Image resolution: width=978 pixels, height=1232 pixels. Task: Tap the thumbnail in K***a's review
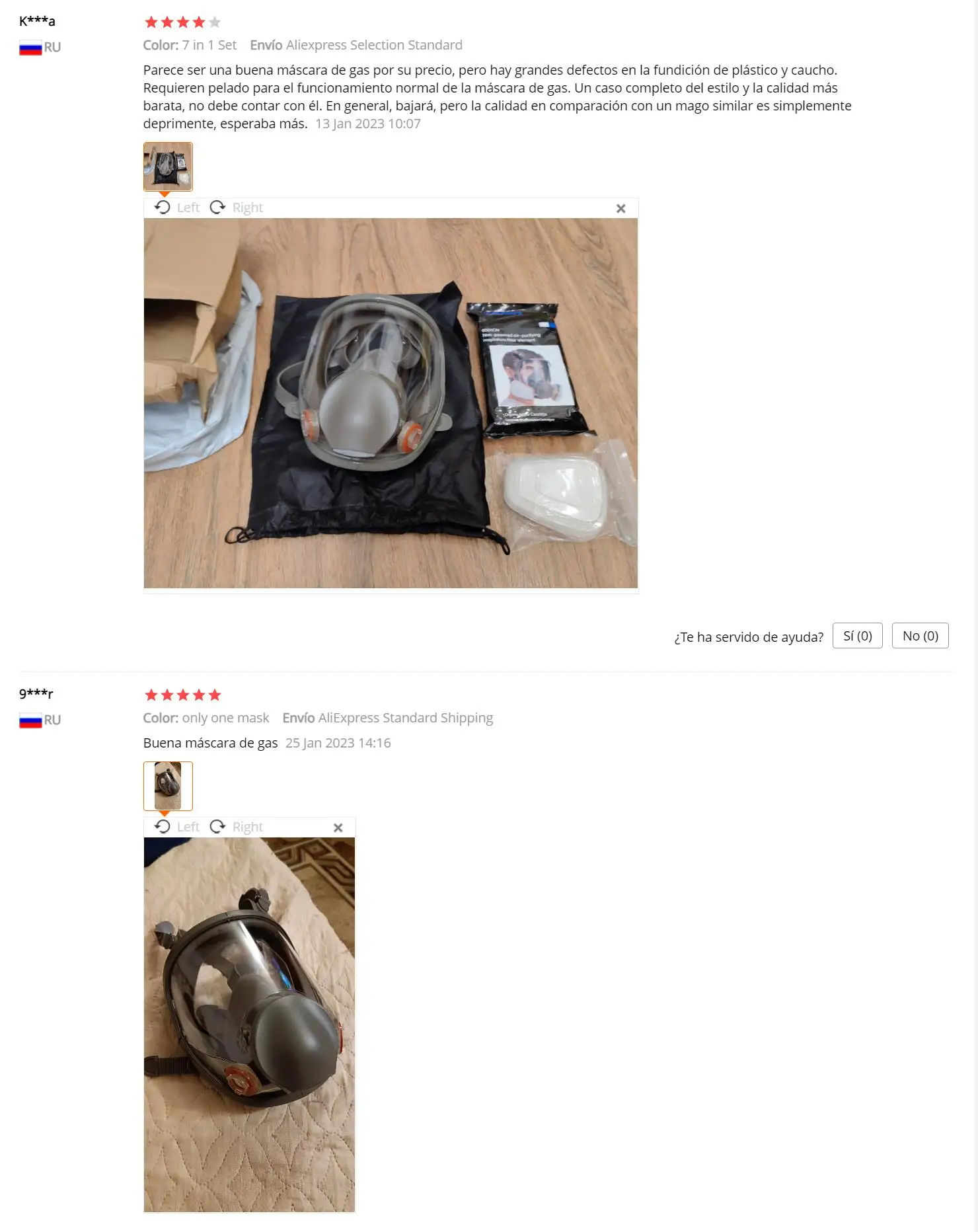pos(168,167)
